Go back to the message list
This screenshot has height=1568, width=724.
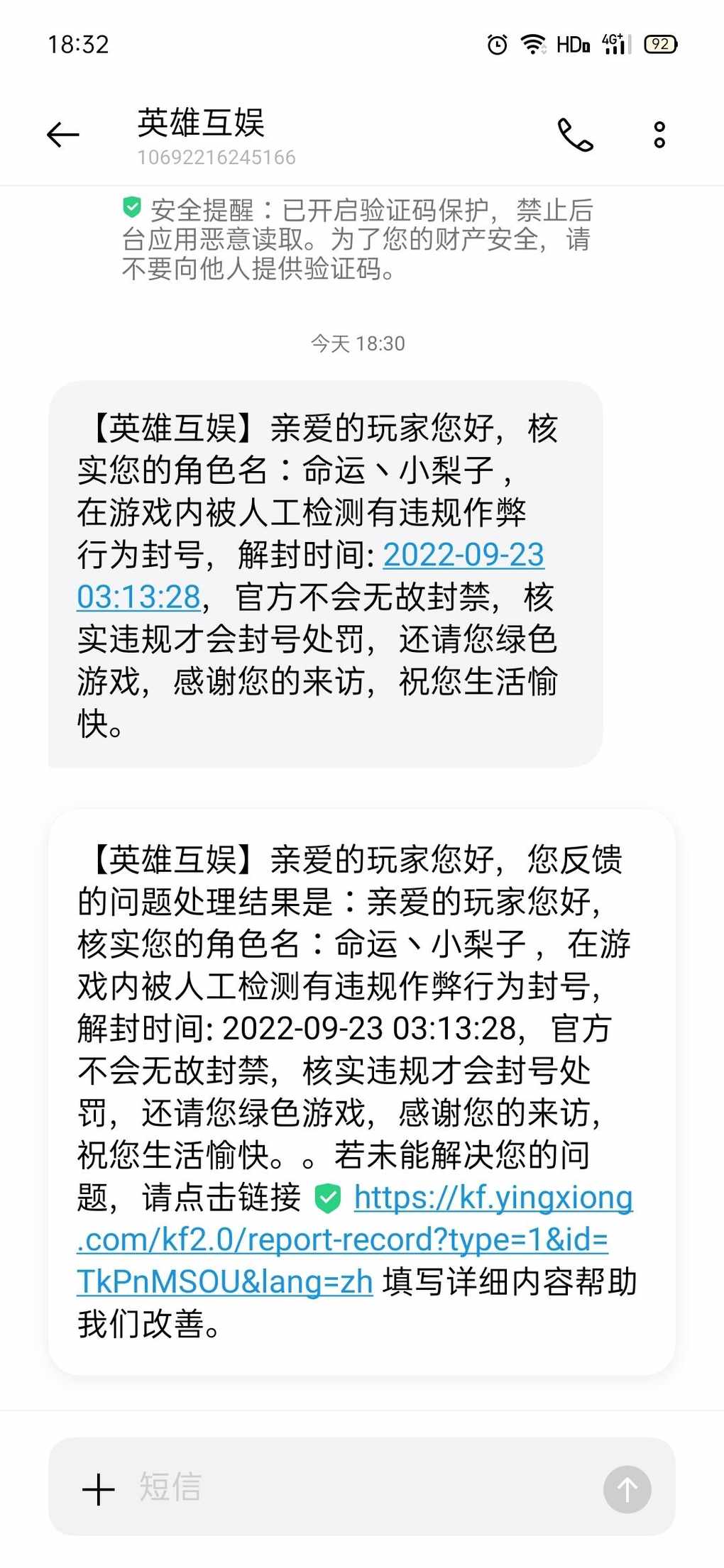(62, 135)
